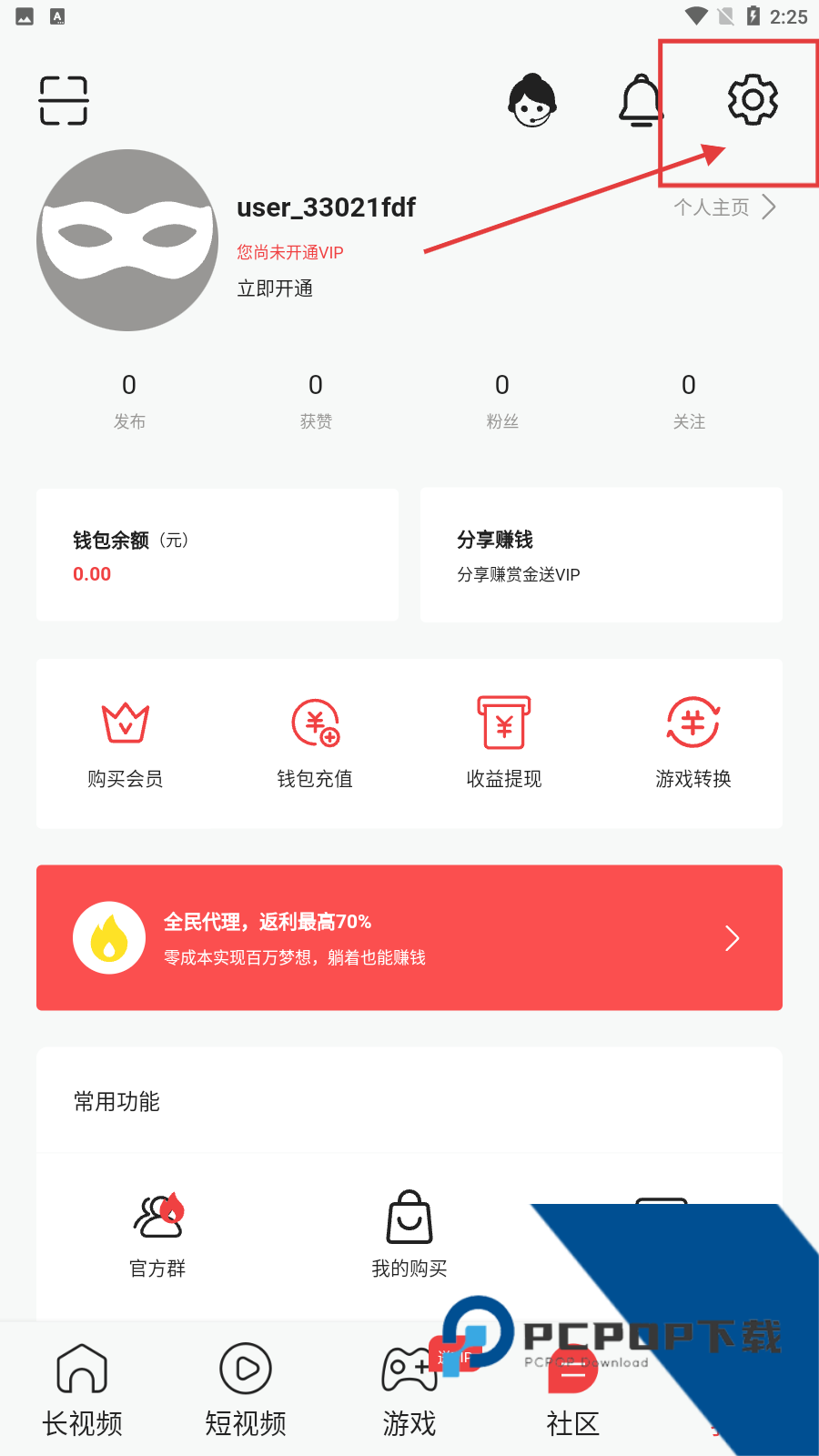Open notifications via the bell icon

point(640,101)
